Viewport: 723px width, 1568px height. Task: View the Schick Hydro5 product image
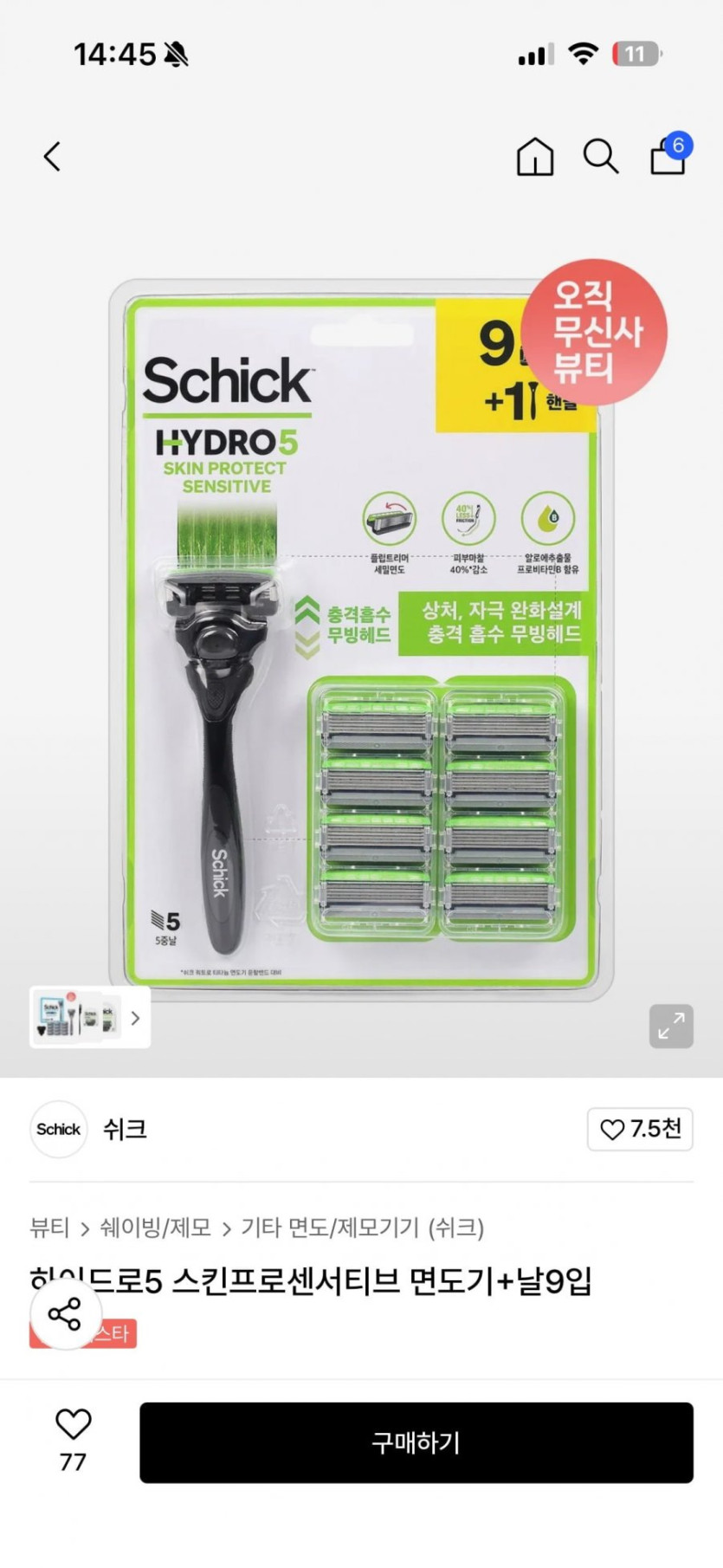point(361,637)
